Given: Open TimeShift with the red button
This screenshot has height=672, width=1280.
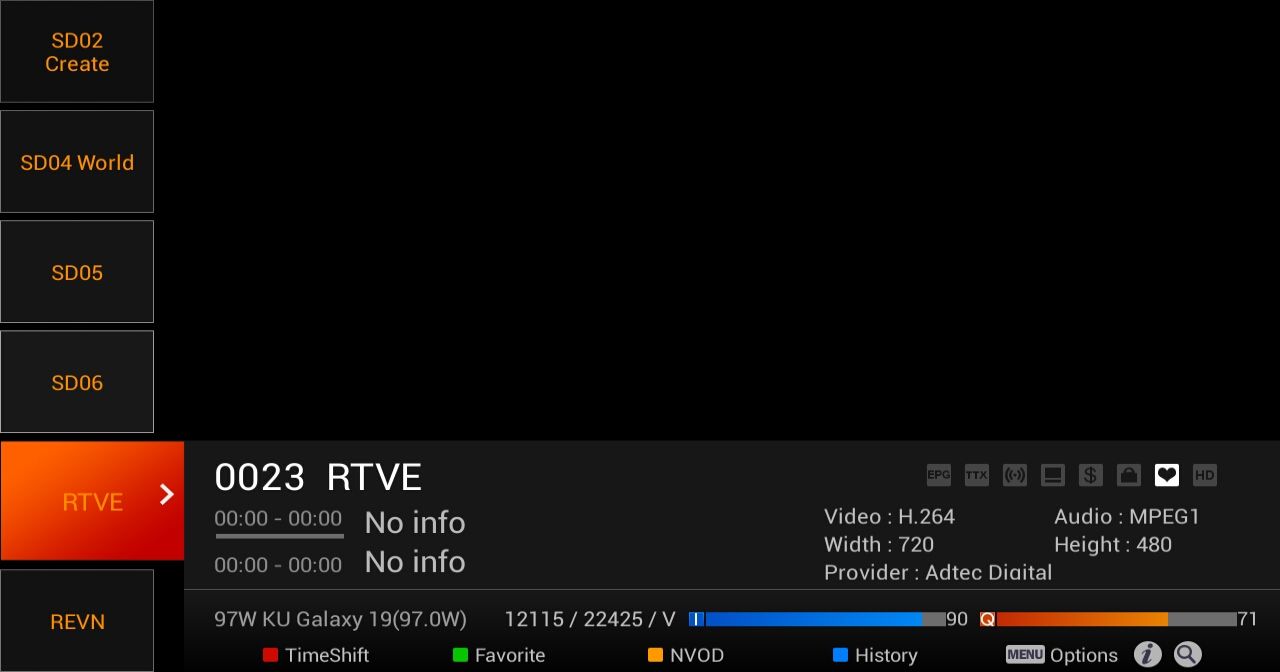Looking at the screenshot, I should coord(316,655).
